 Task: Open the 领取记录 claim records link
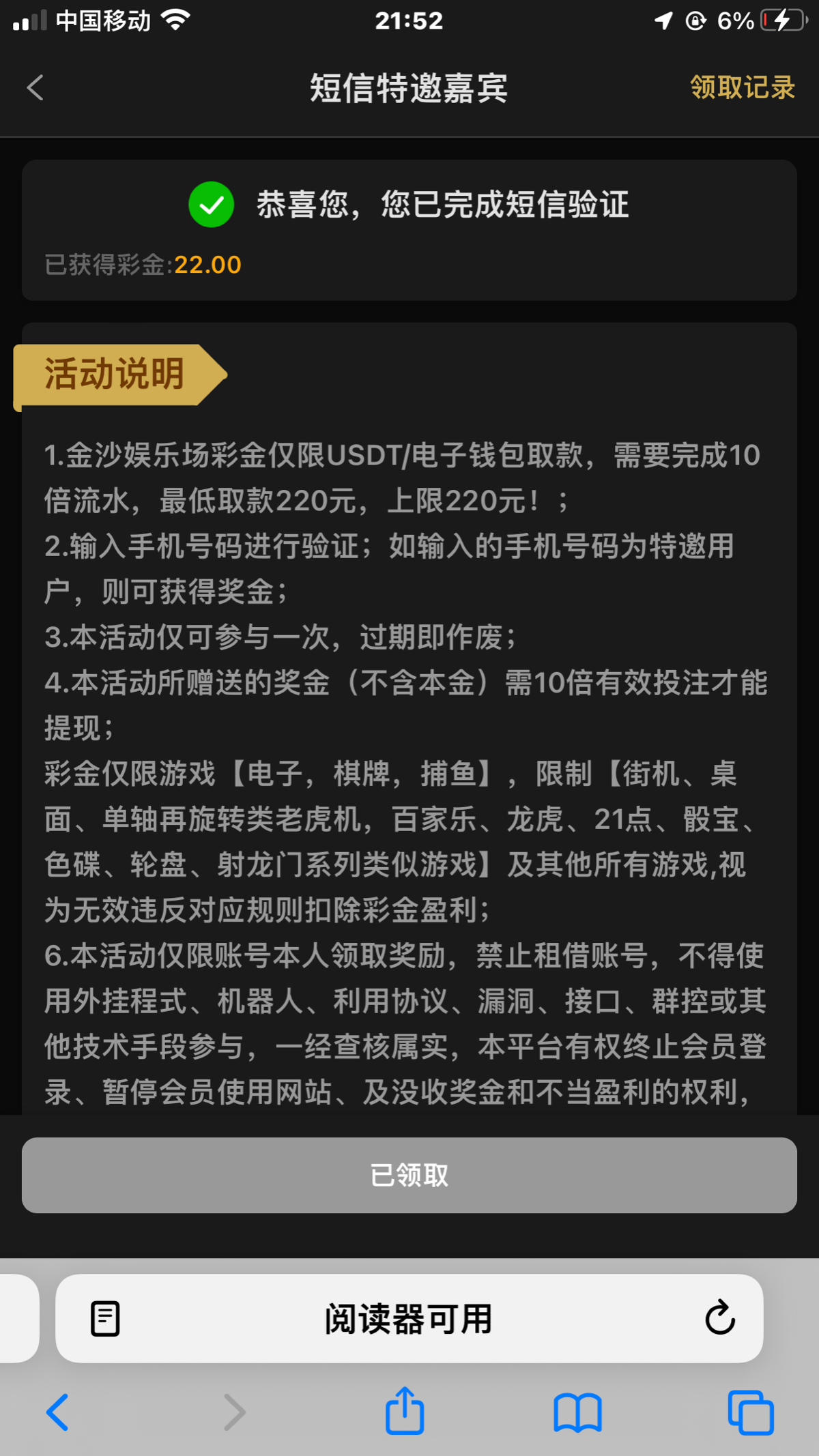741,88
